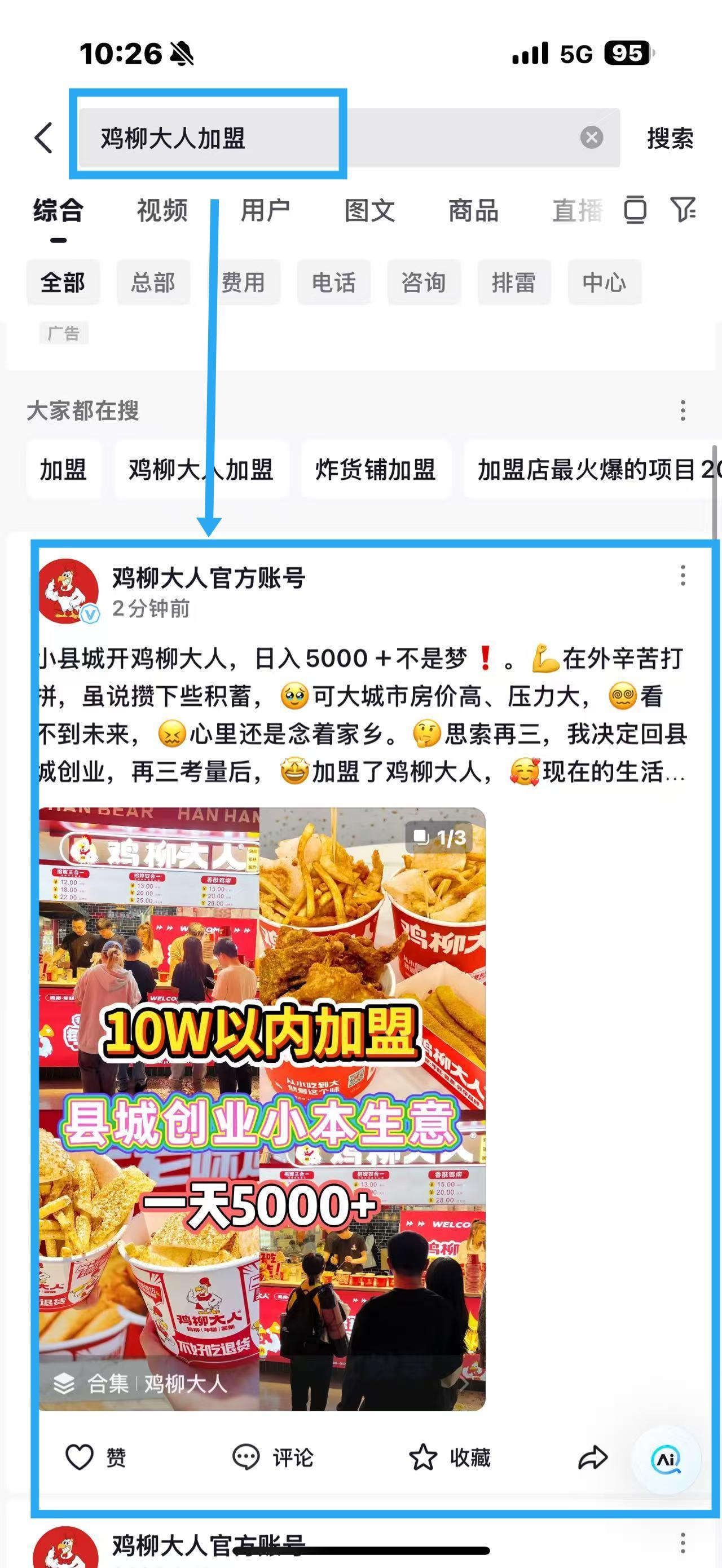Open options next to 大家都在搜
Image resolution: width=722 pixels, height=1568 pixels.
[683, 411]
